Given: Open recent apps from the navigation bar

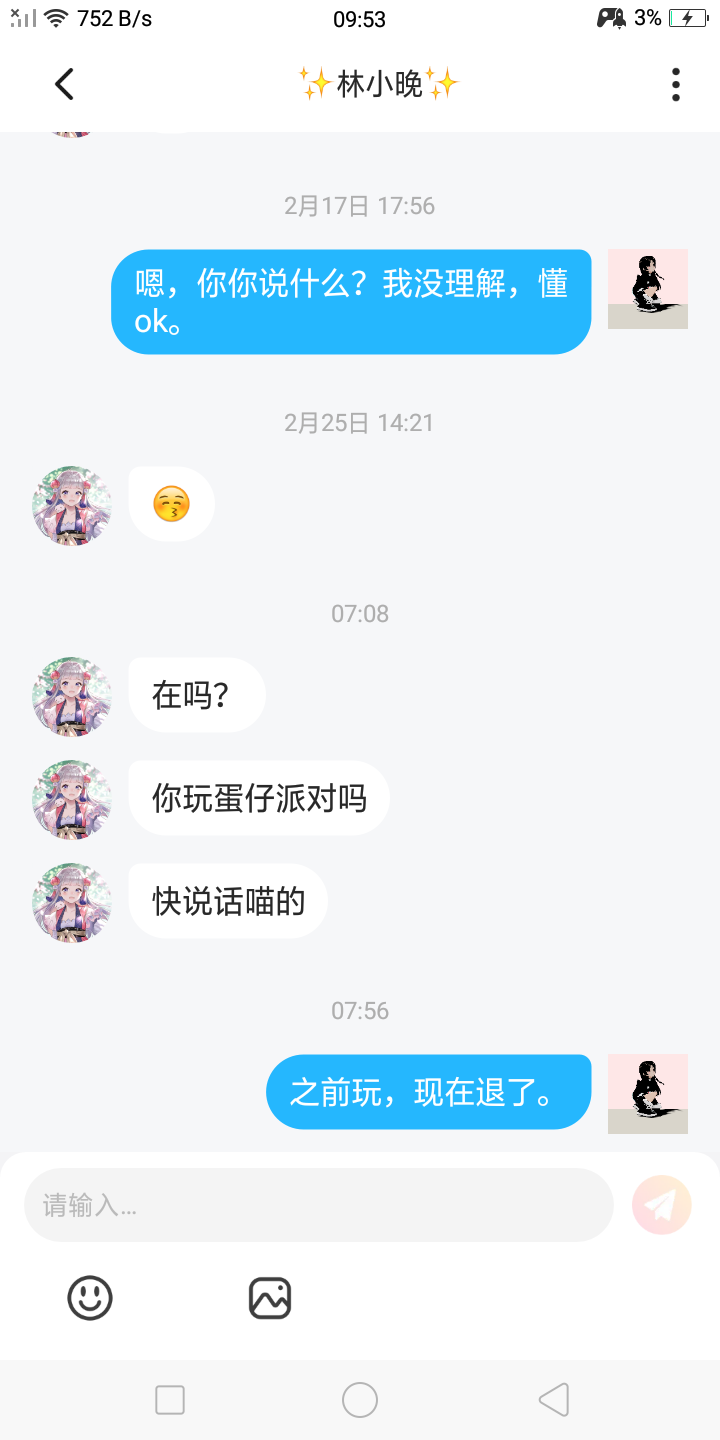Looking at the screenshot, I should [x=170, y=1400].
